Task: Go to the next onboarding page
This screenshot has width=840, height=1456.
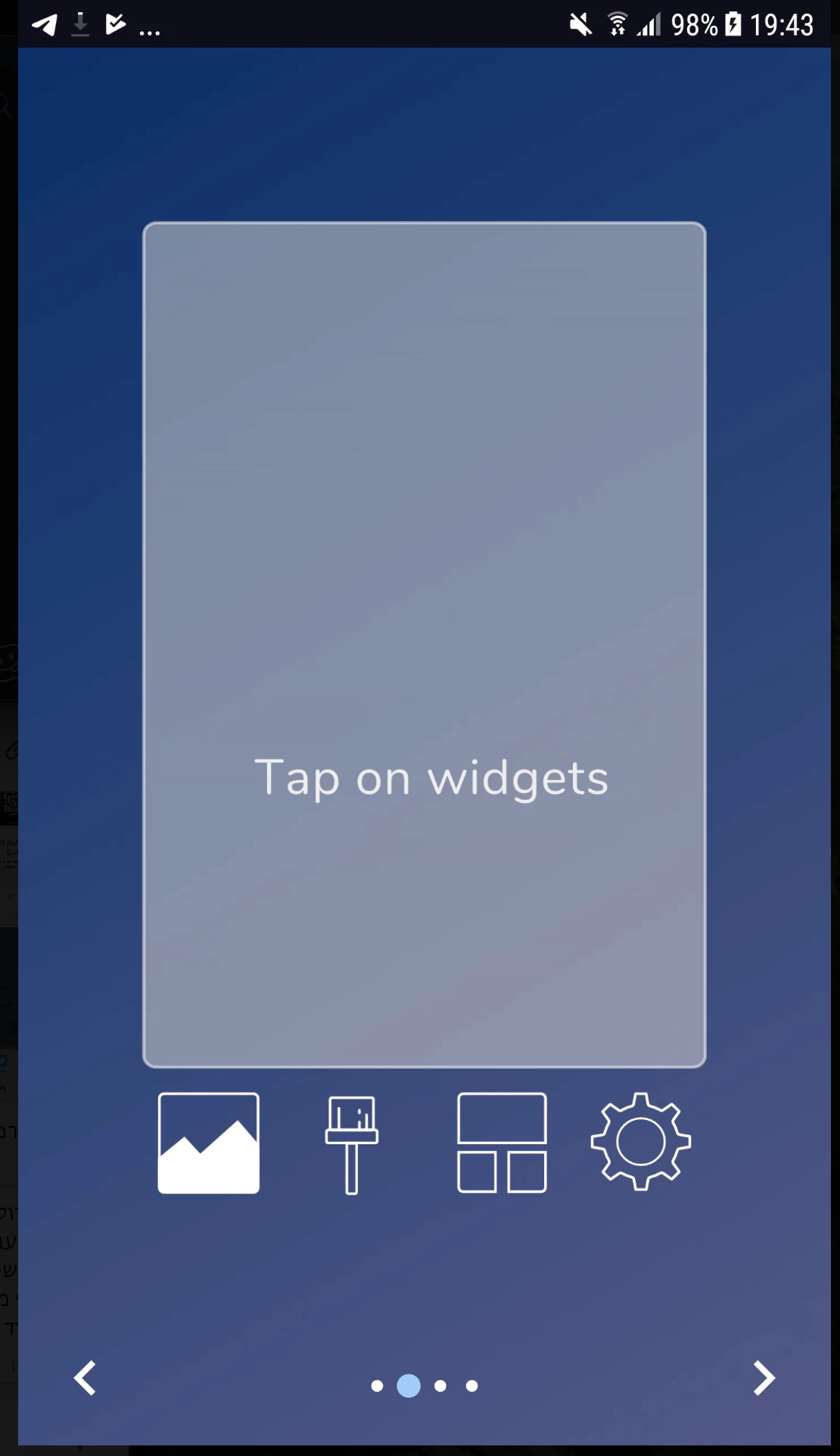Action: [x=764, y=1378]
